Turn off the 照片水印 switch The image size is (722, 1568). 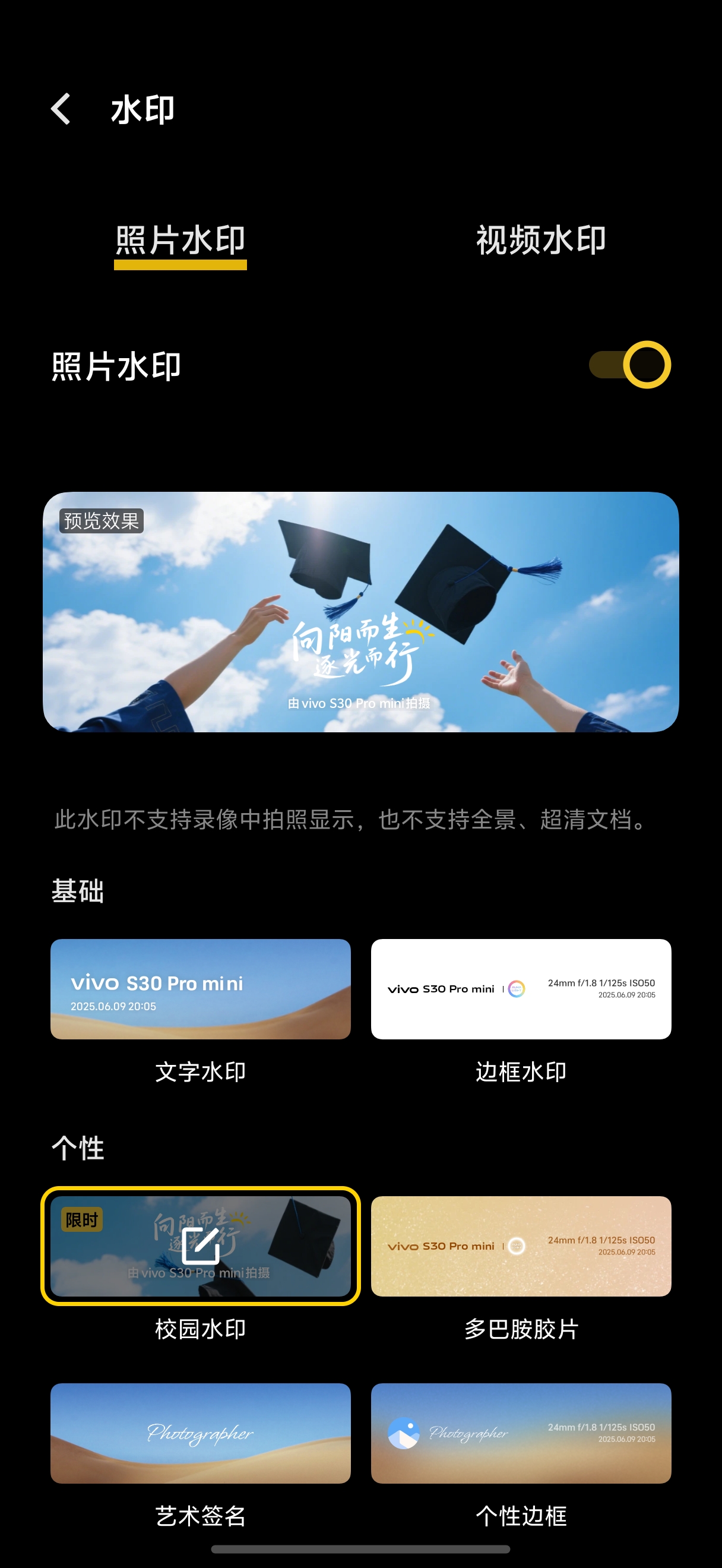pyautogui.click(x=629, y=365)
